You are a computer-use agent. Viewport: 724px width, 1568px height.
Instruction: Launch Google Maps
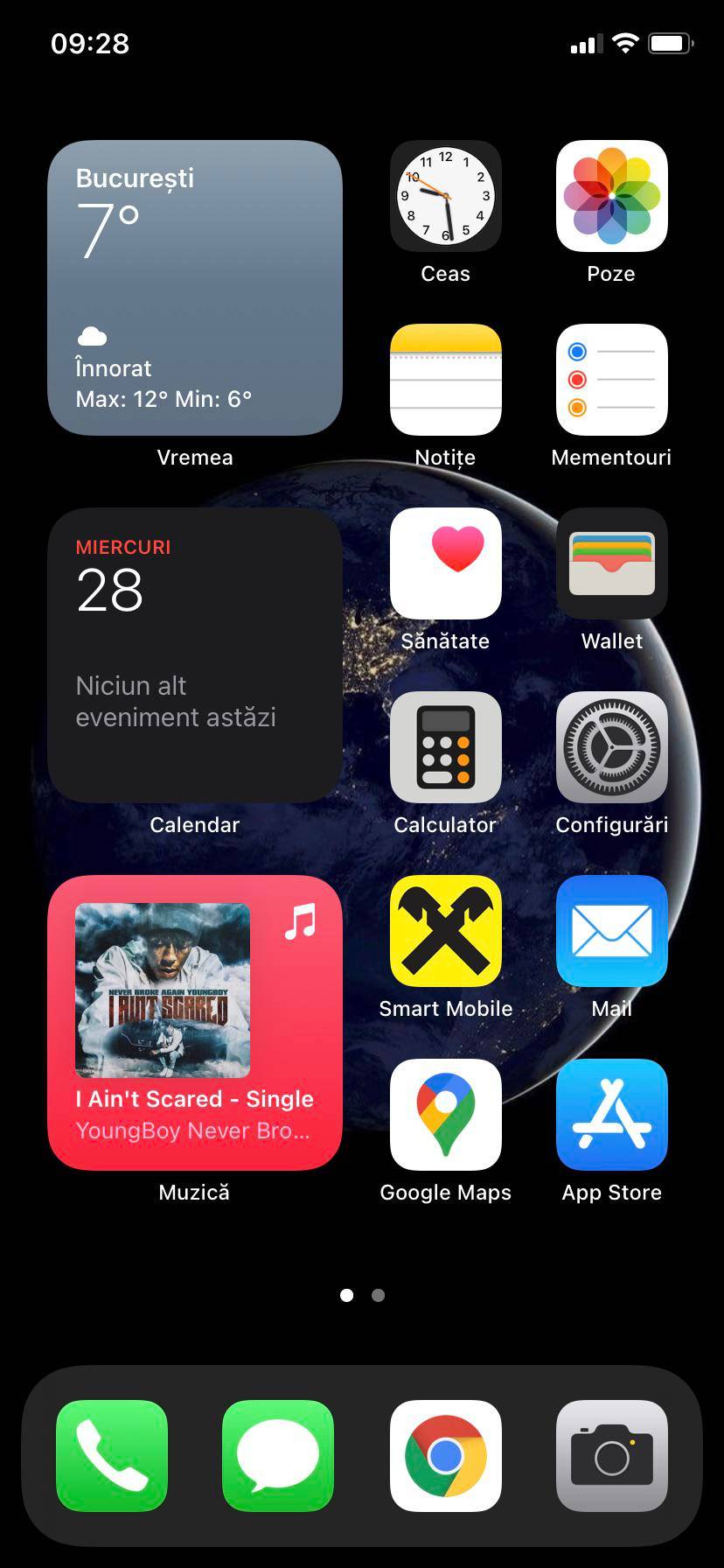(446, 1114)
